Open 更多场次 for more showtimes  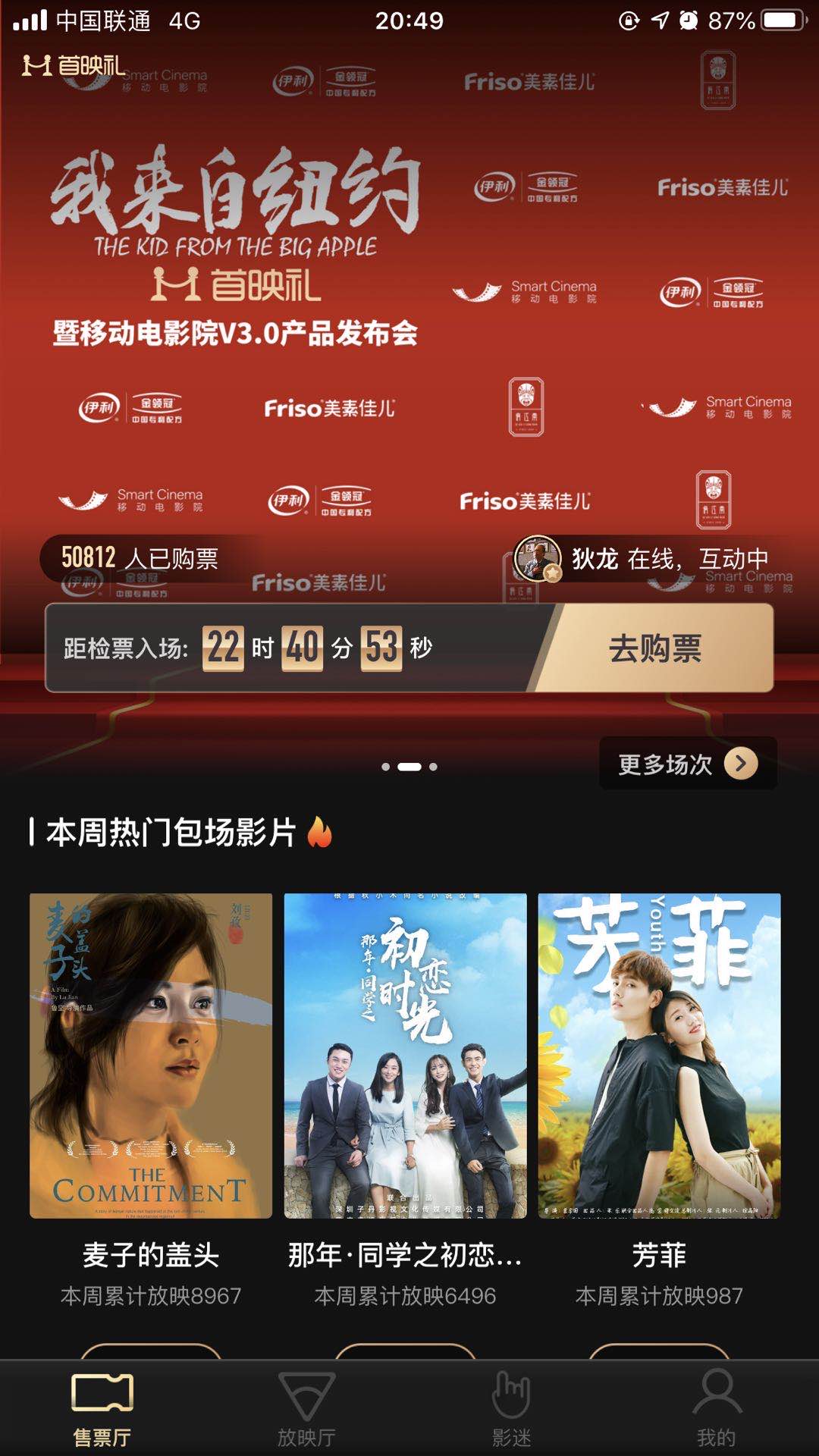click(x=687, y=764)
